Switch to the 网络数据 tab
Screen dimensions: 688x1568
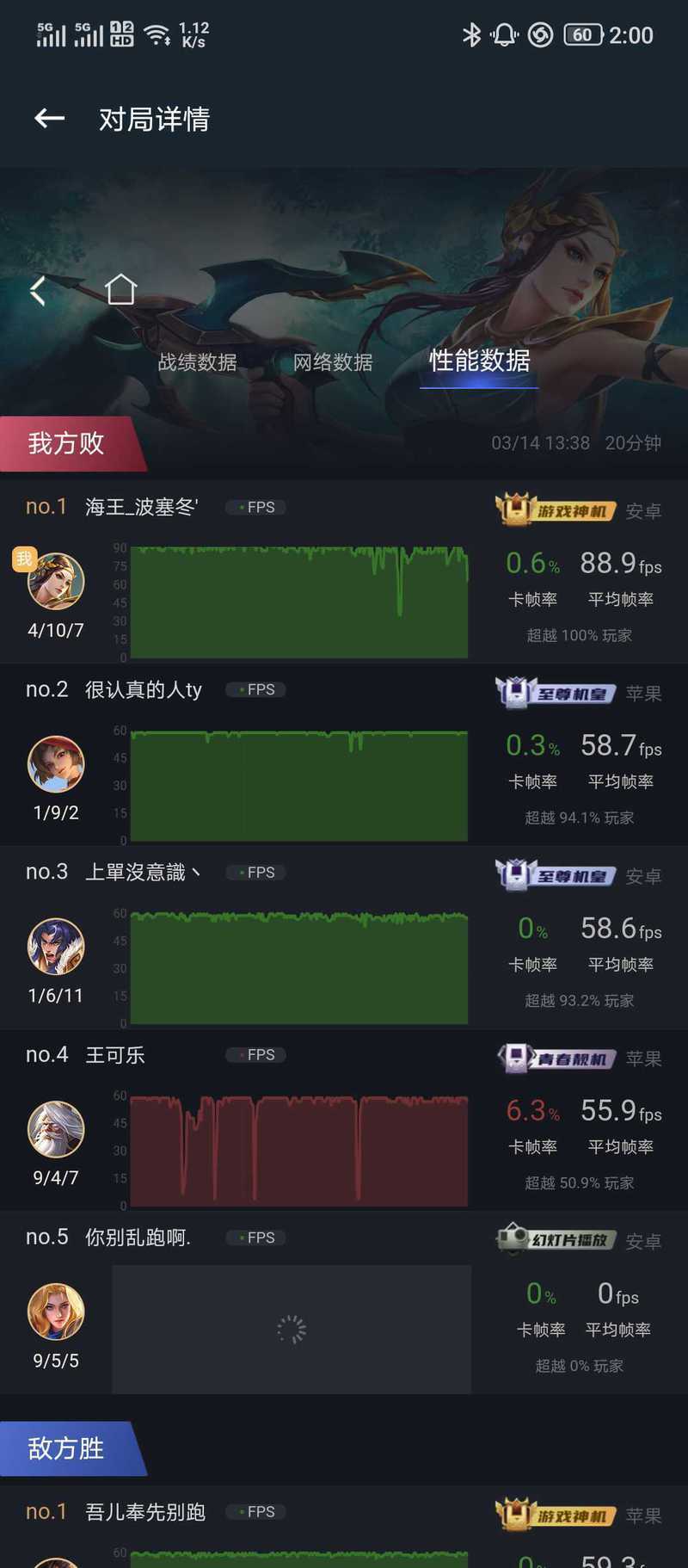(333, 362)
